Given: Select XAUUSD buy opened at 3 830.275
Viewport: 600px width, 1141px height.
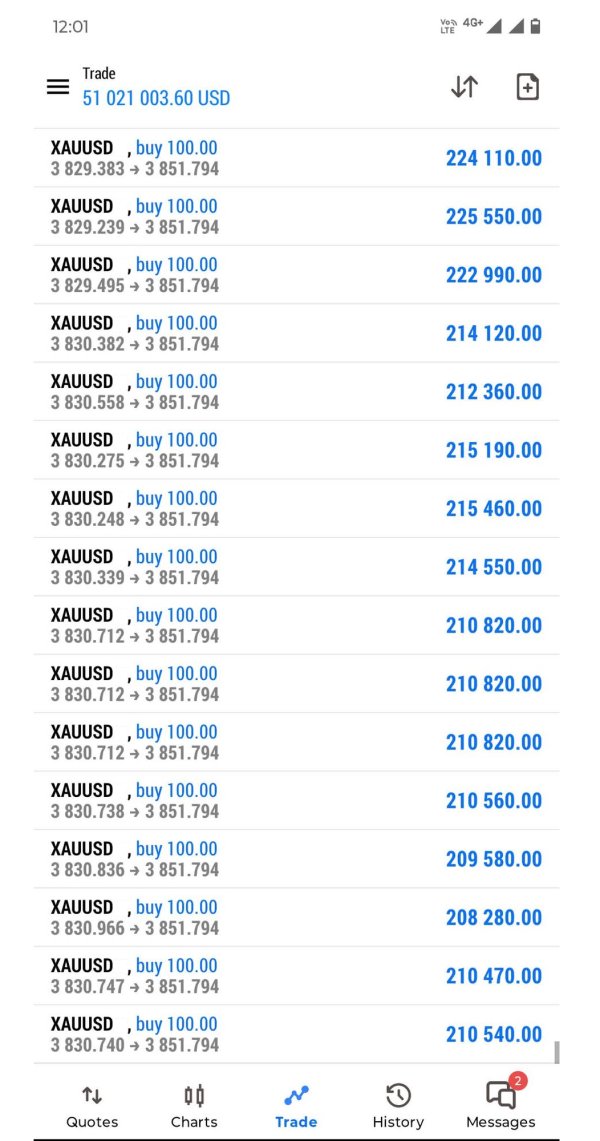Looking at the screenshot, I should point(296,450).
